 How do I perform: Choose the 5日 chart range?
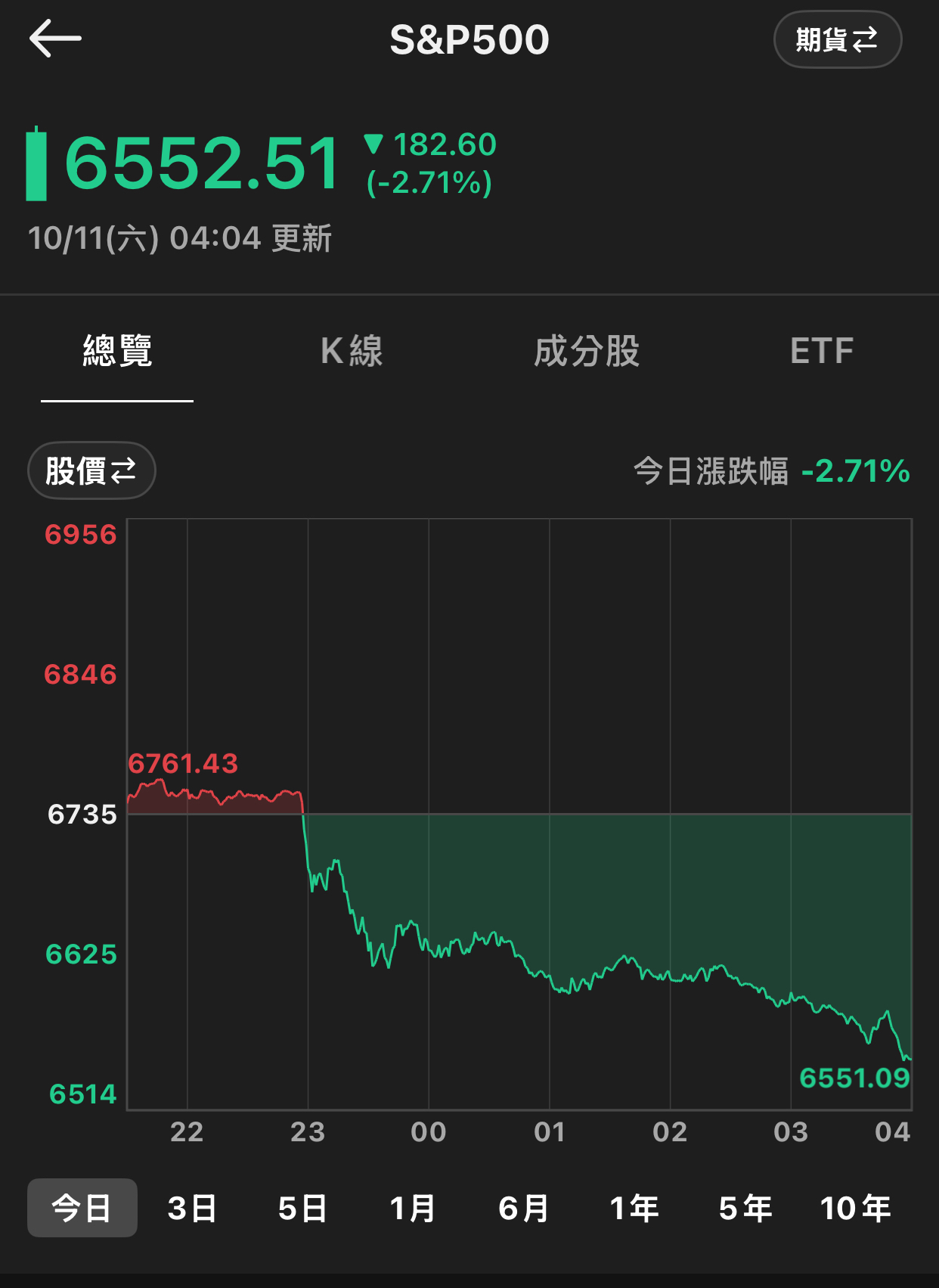pyautogui.click(x=302, y=1208)
